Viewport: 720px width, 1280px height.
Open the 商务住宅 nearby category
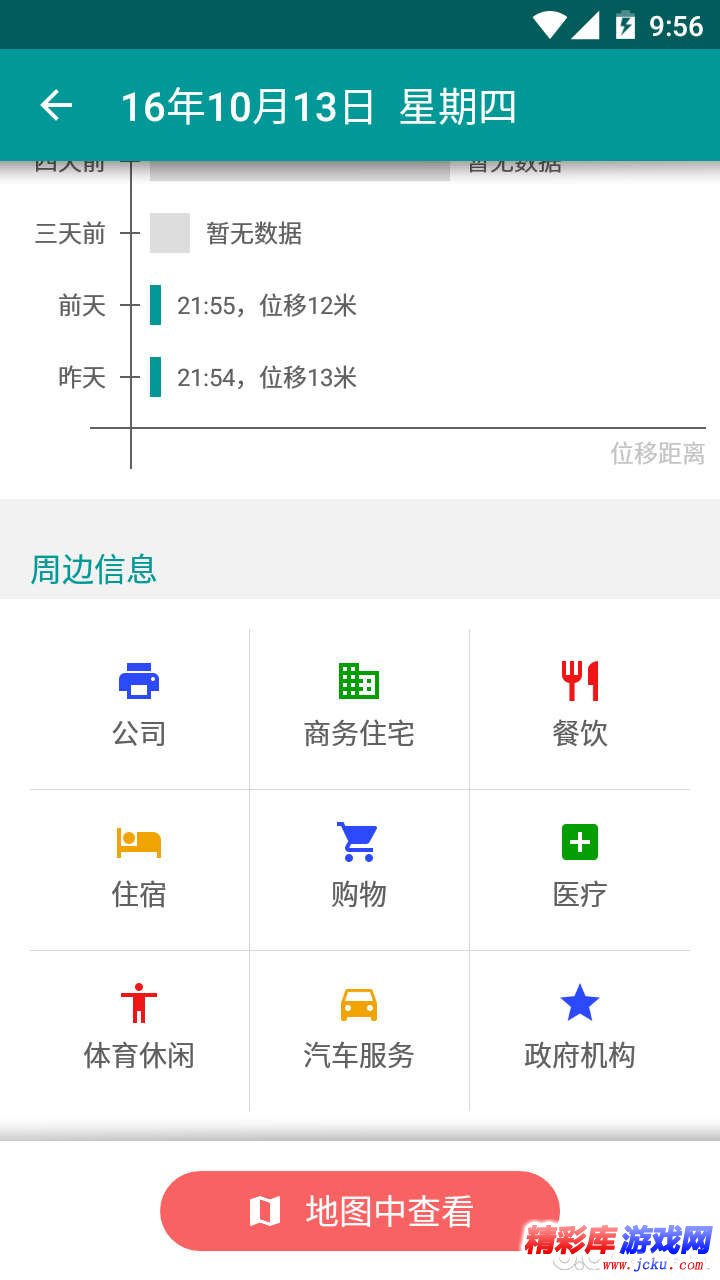click(x=359, y=708)
